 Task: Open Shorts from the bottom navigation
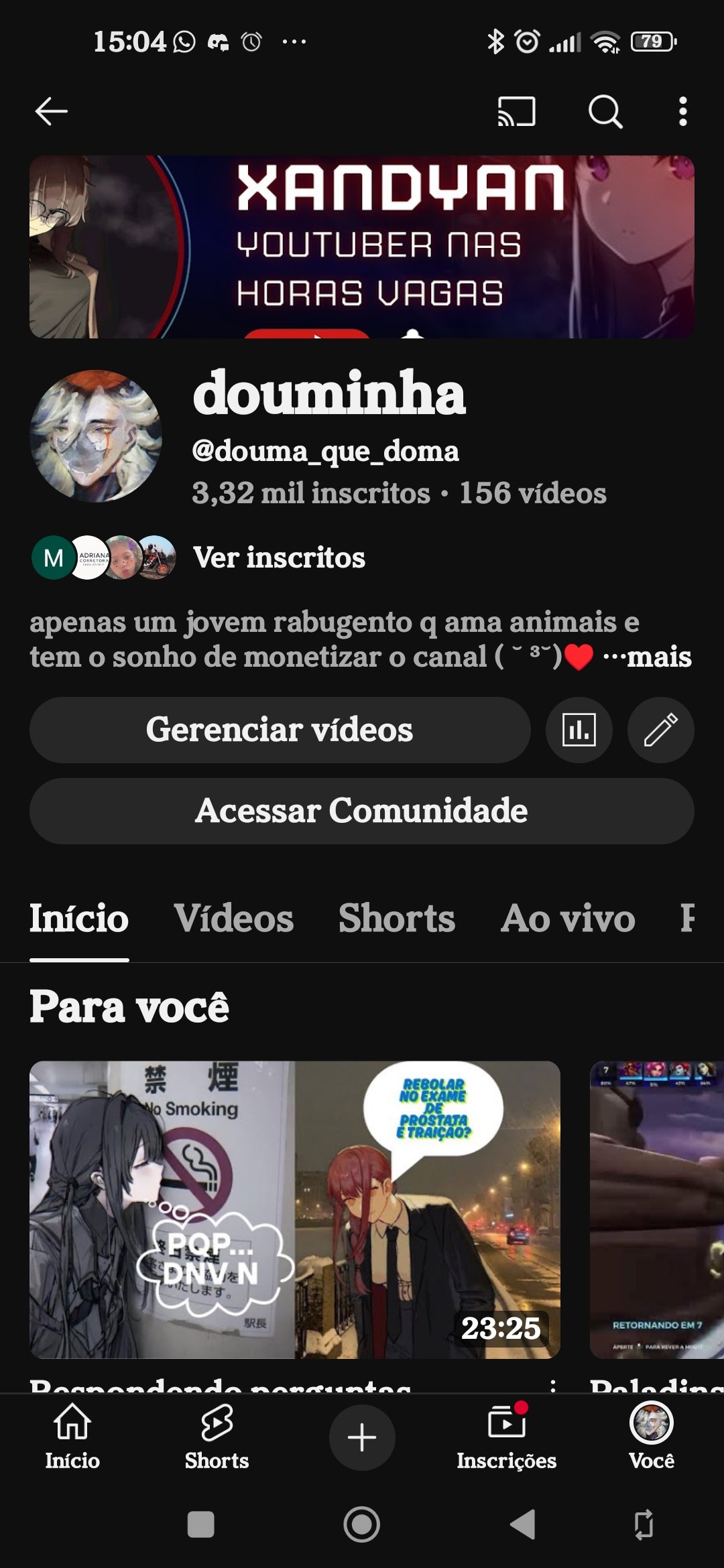(x=217, y=1437)
